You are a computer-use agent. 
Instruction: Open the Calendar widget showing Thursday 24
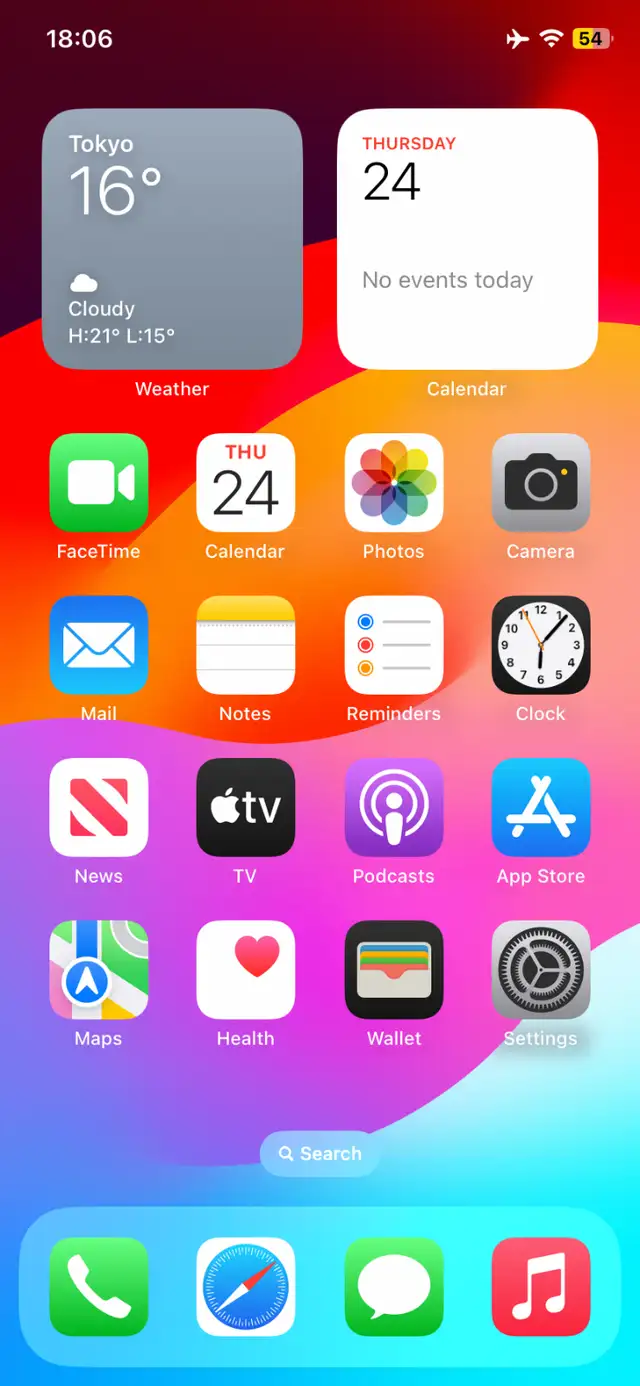click(x=467, y=239)
